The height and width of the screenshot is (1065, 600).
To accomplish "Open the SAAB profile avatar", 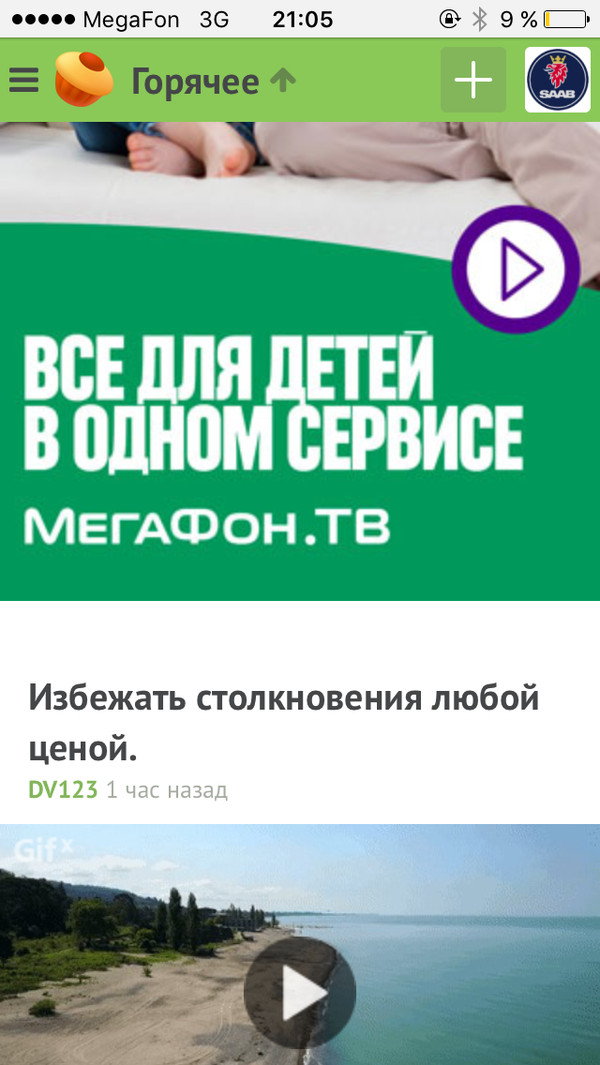I will point(558,80).
